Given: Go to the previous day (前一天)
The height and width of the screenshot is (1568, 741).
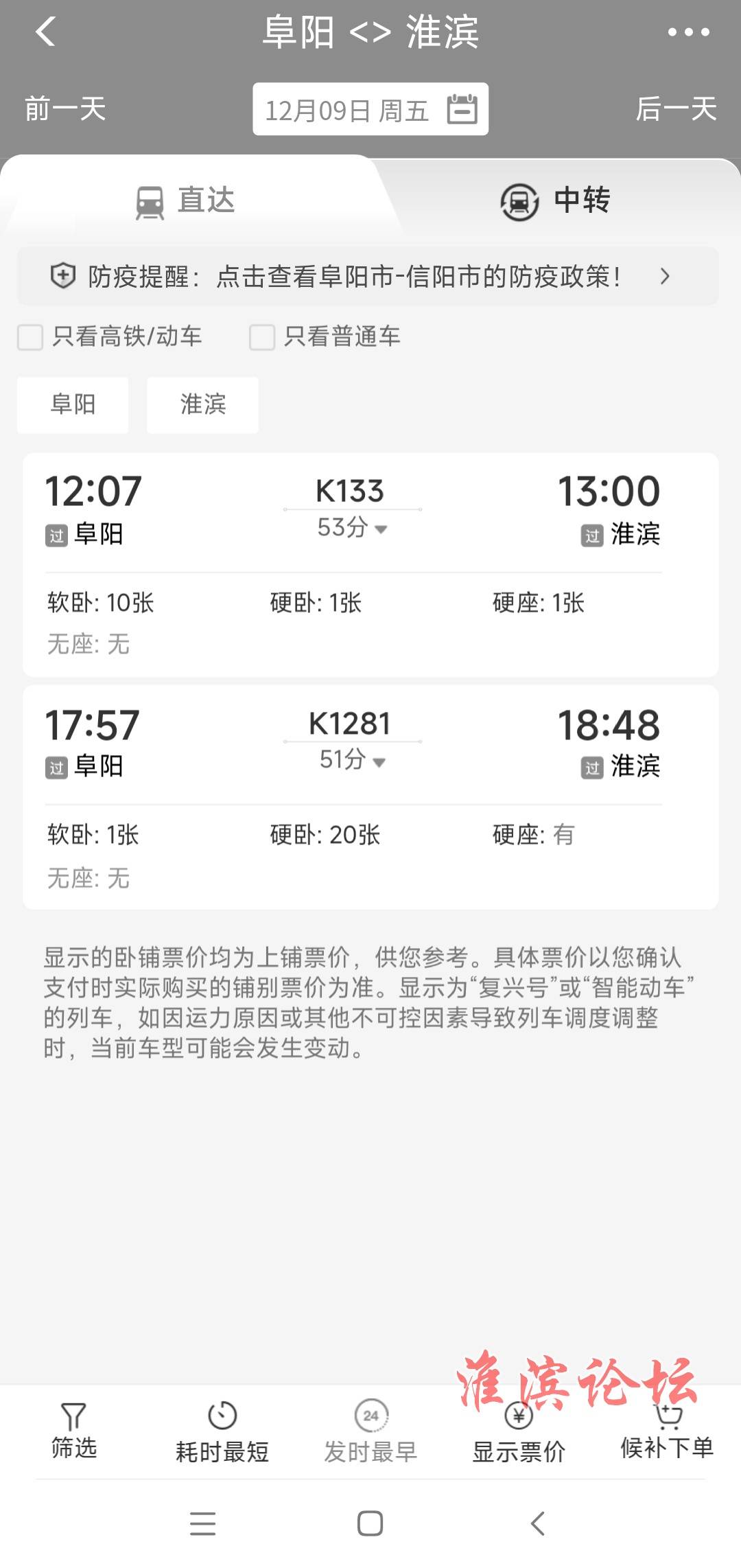Looking at the screenshot, I should click(x=65, y=109).
